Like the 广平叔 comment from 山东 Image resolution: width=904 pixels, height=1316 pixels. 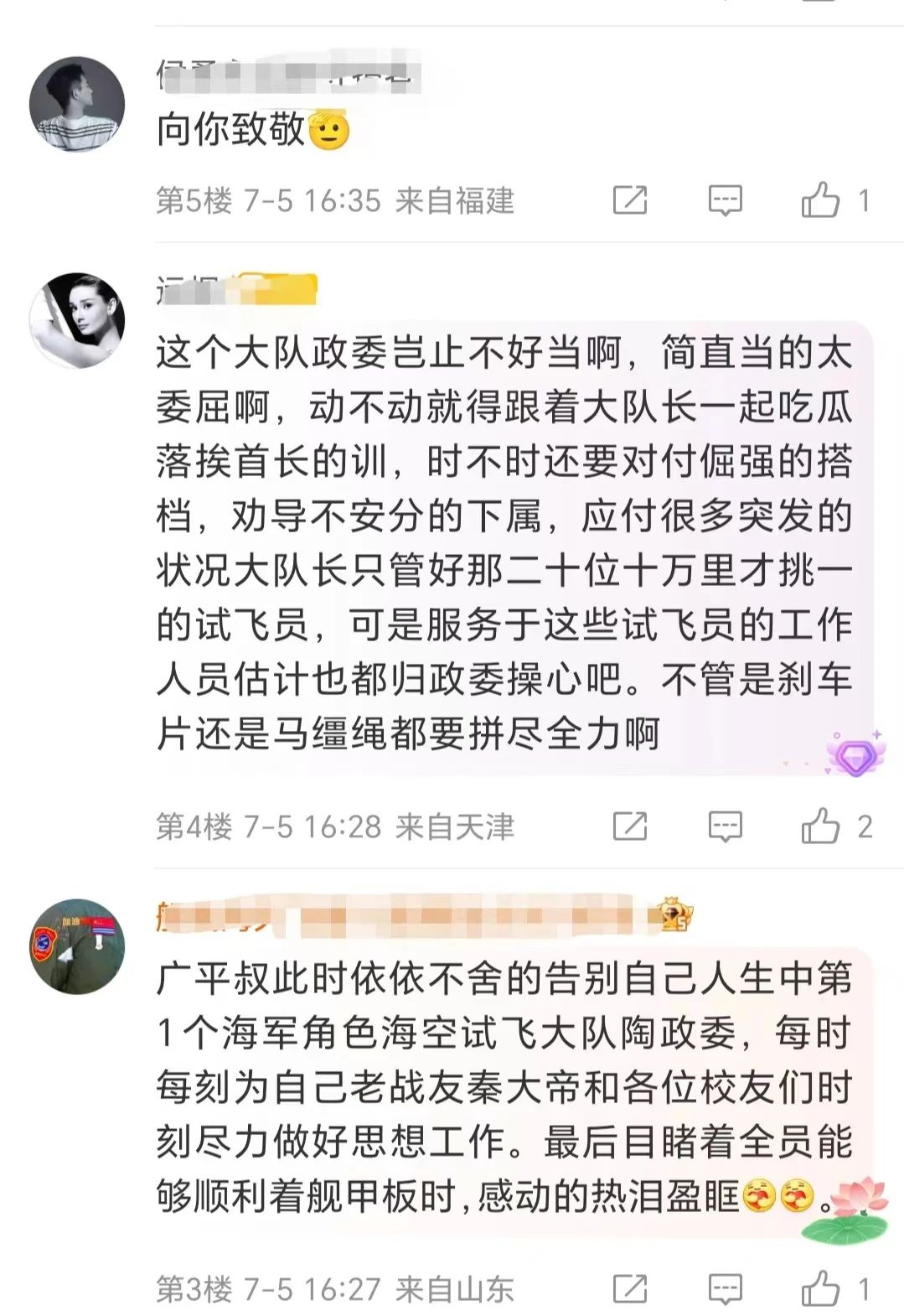click(x=820, y=1288)
